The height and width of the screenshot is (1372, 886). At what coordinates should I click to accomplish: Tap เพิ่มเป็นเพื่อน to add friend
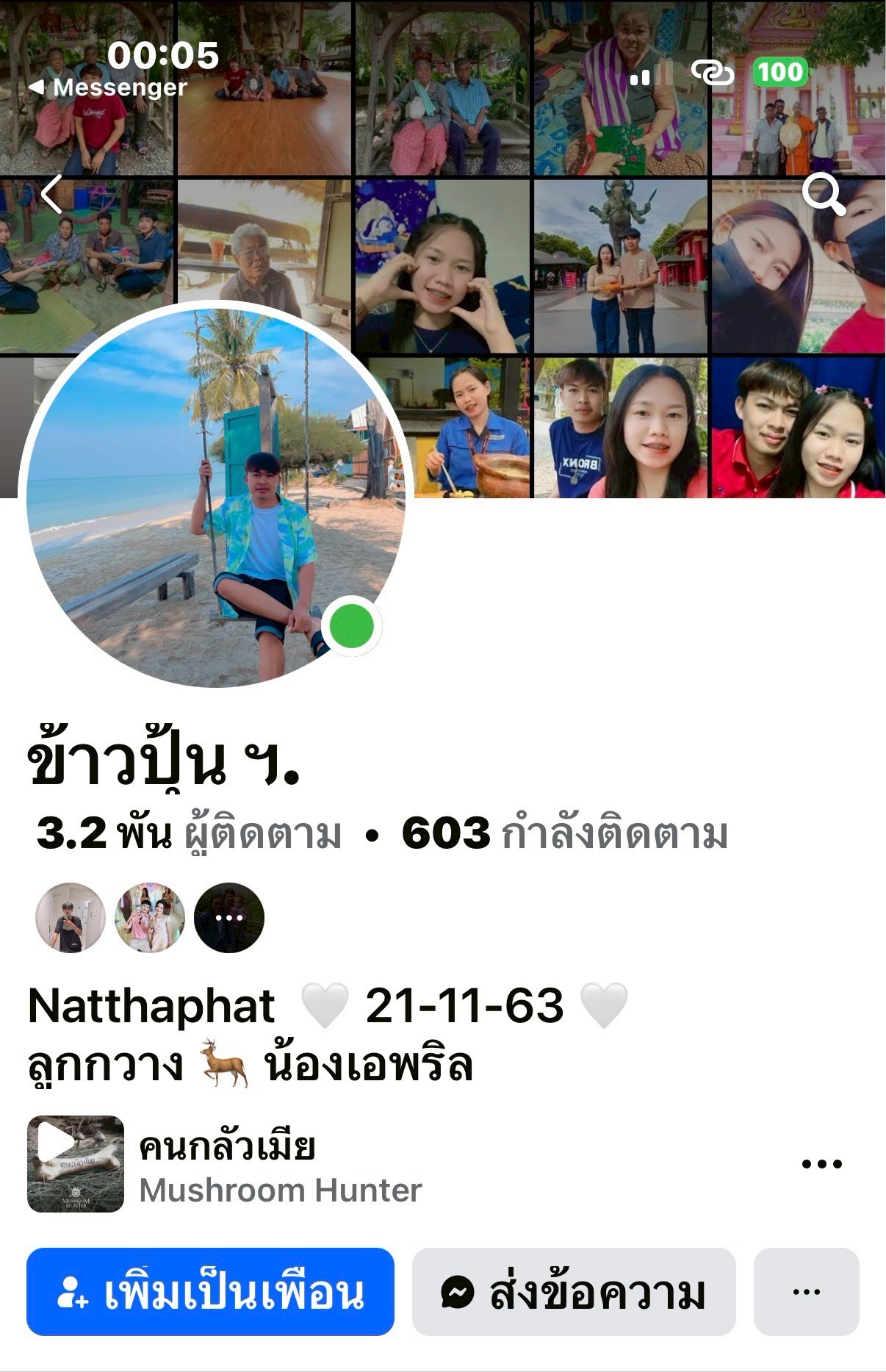tap(211, 1292)
